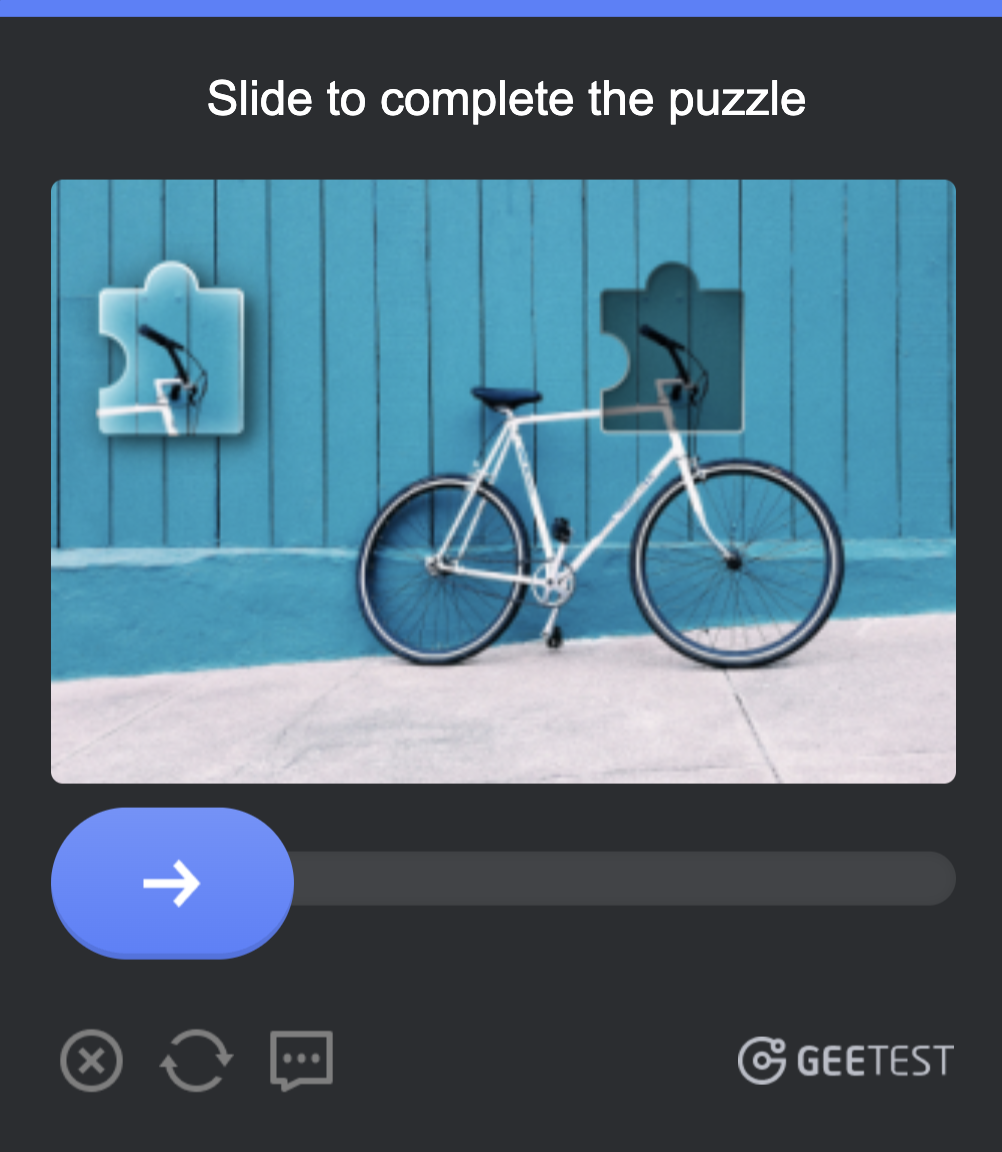Click the GEETEST branding text
Screen dimensions: 1002x1152
(875, 1060)
